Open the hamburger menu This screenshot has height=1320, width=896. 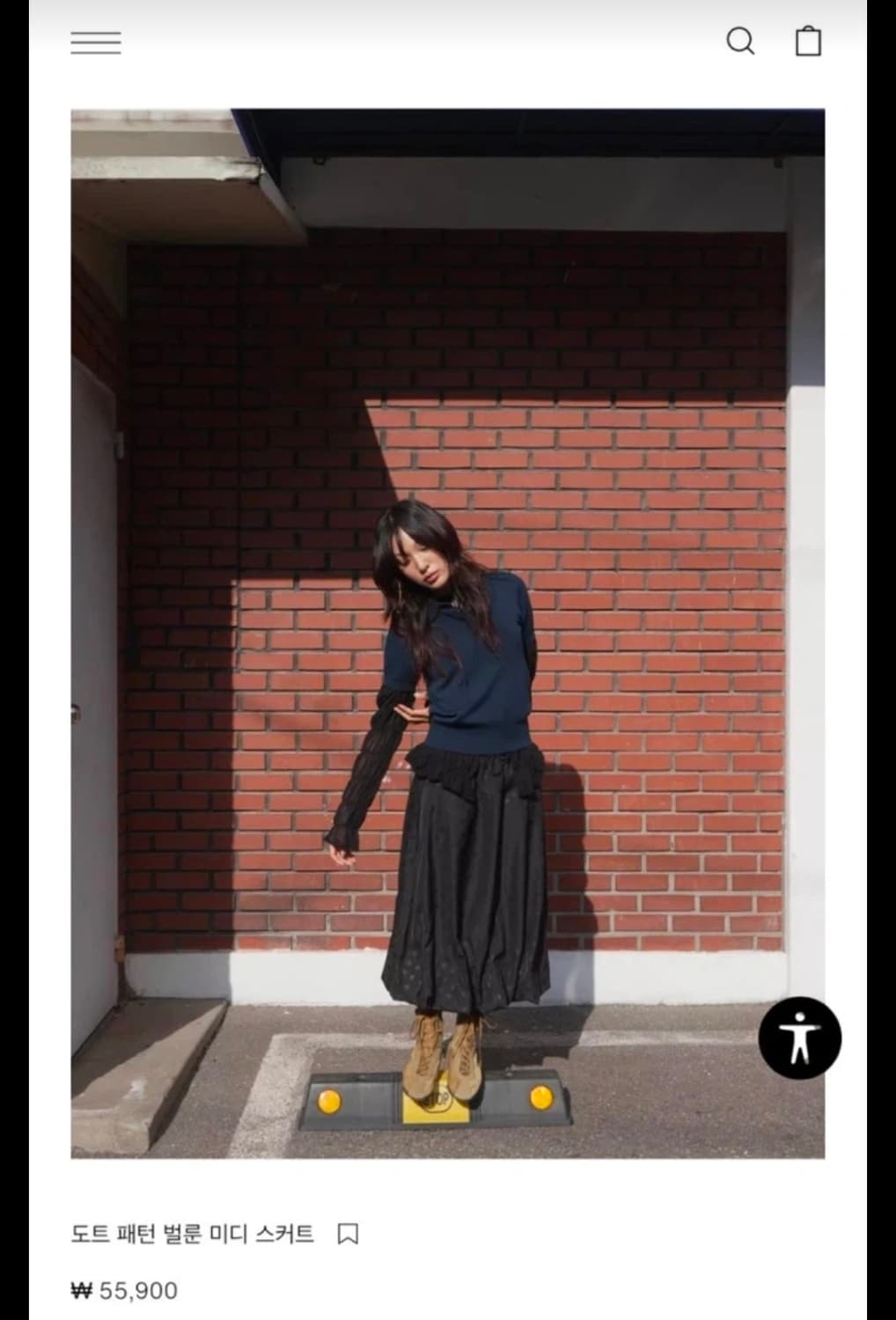(96, 42)
